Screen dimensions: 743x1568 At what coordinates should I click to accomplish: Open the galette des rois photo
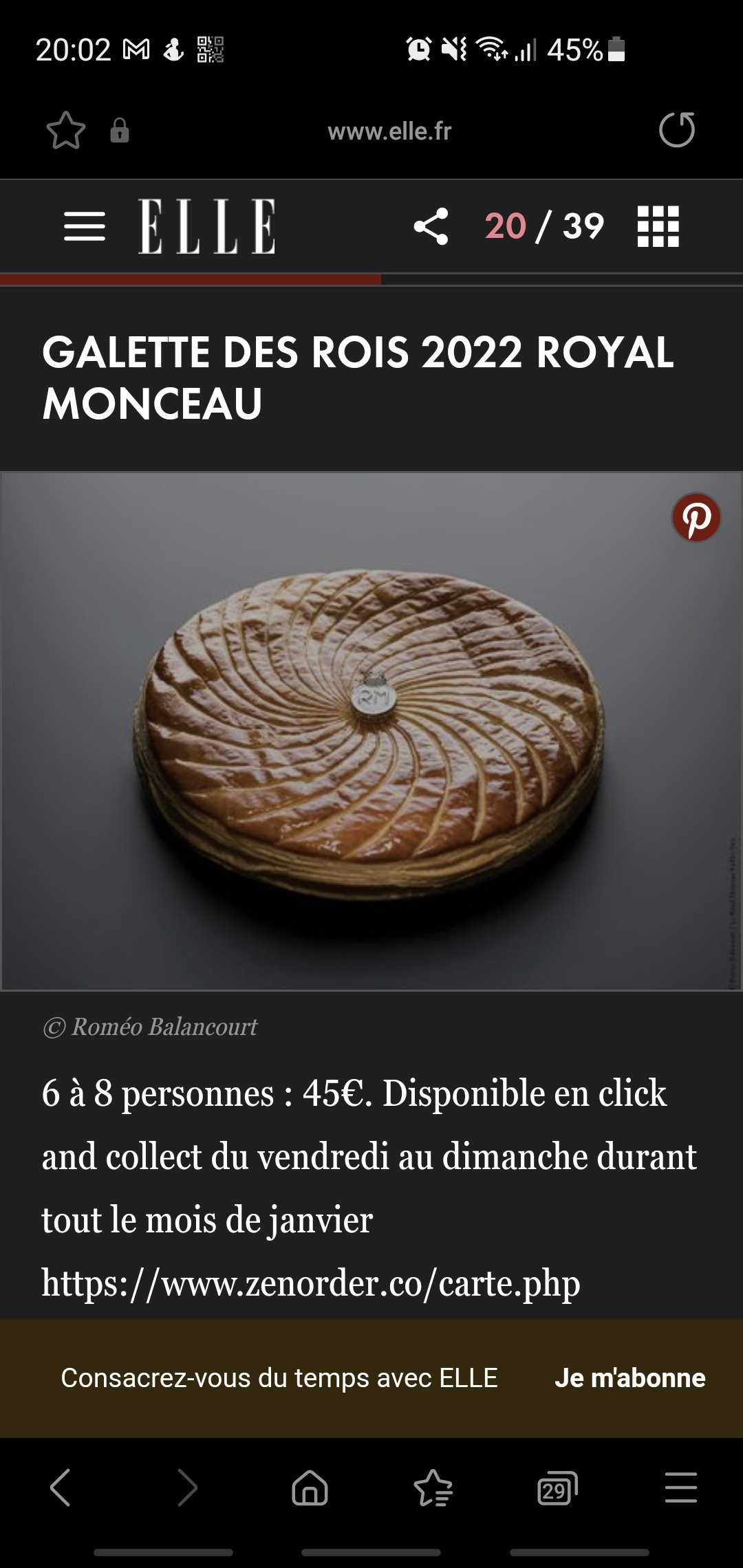[371, 730]
